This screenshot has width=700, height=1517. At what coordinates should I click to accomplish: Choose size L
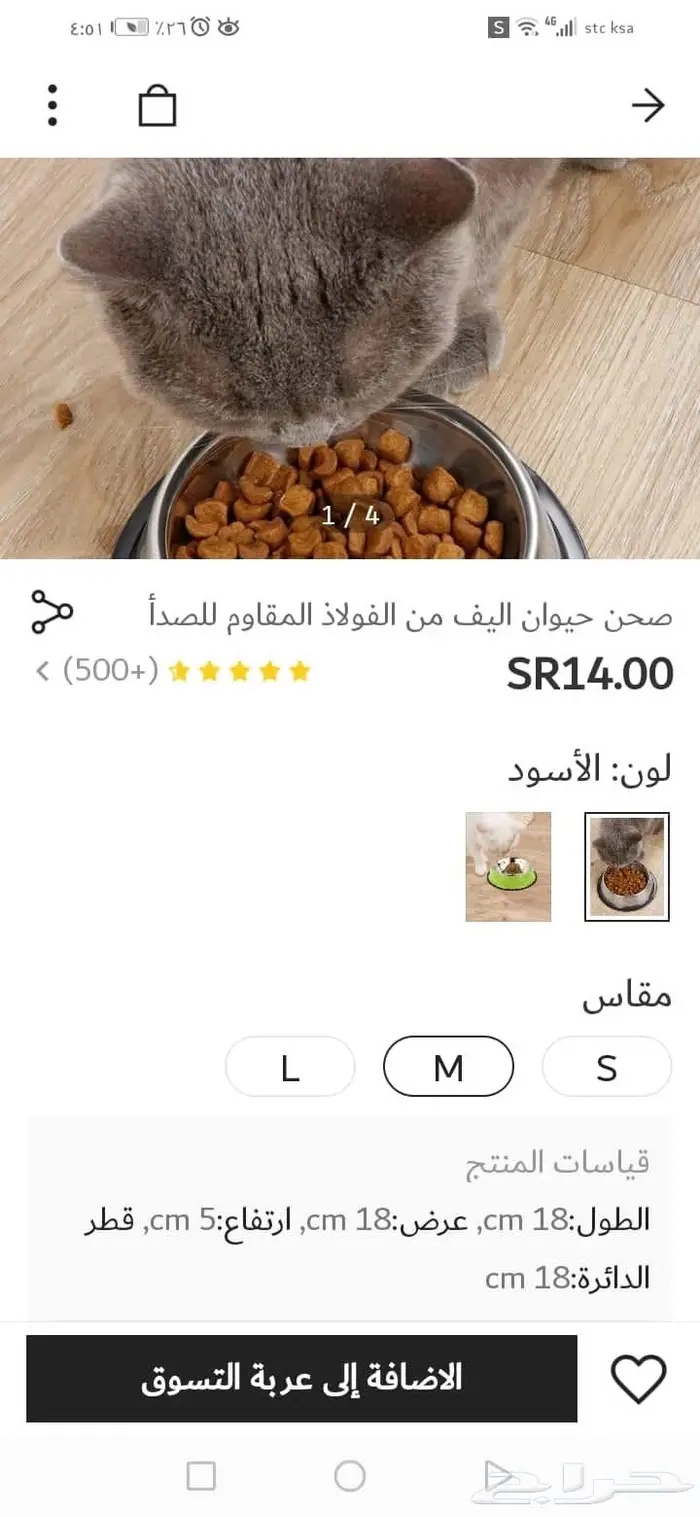click(290, 1067)
